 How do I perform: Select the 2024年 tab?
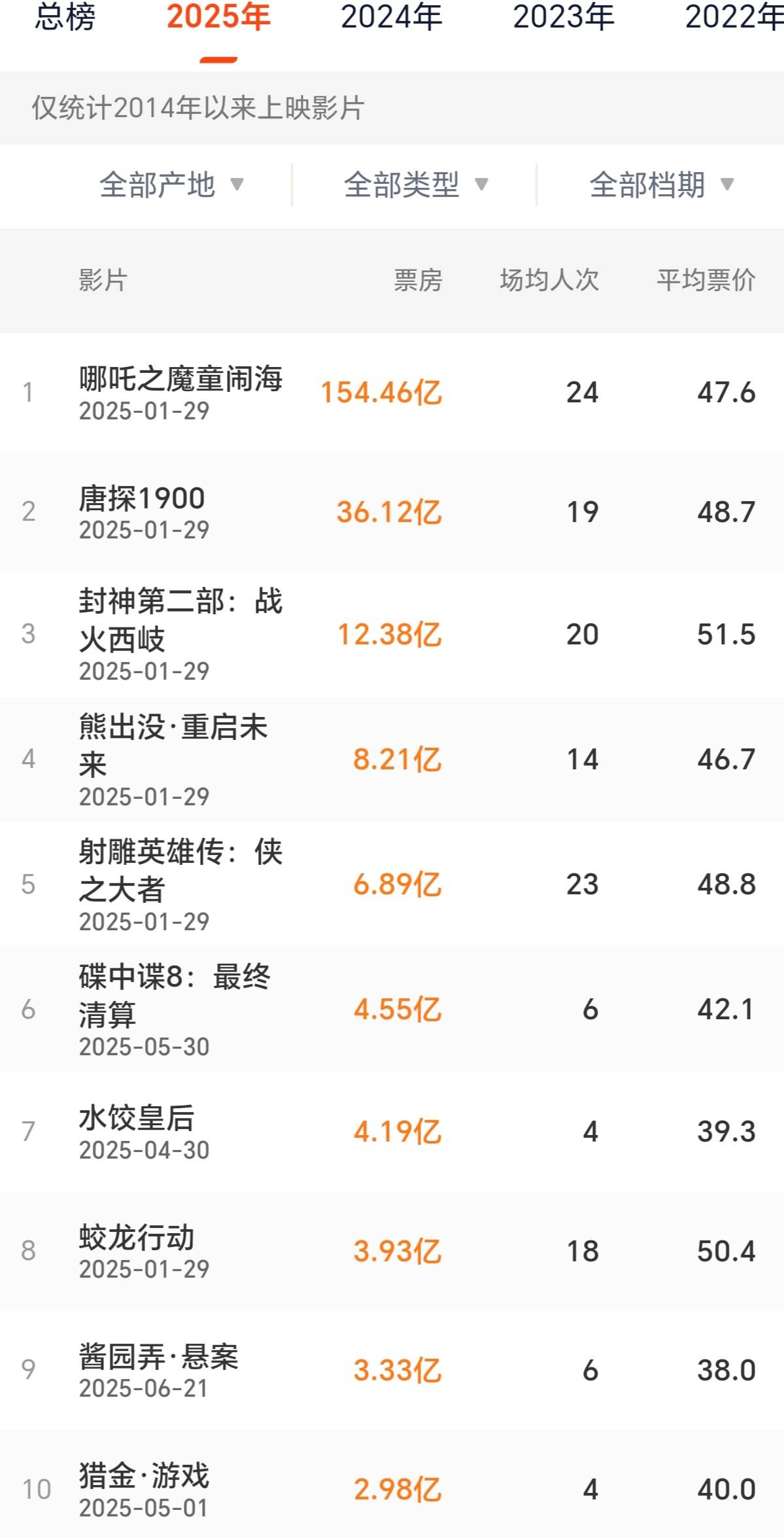tap(392, 17)
